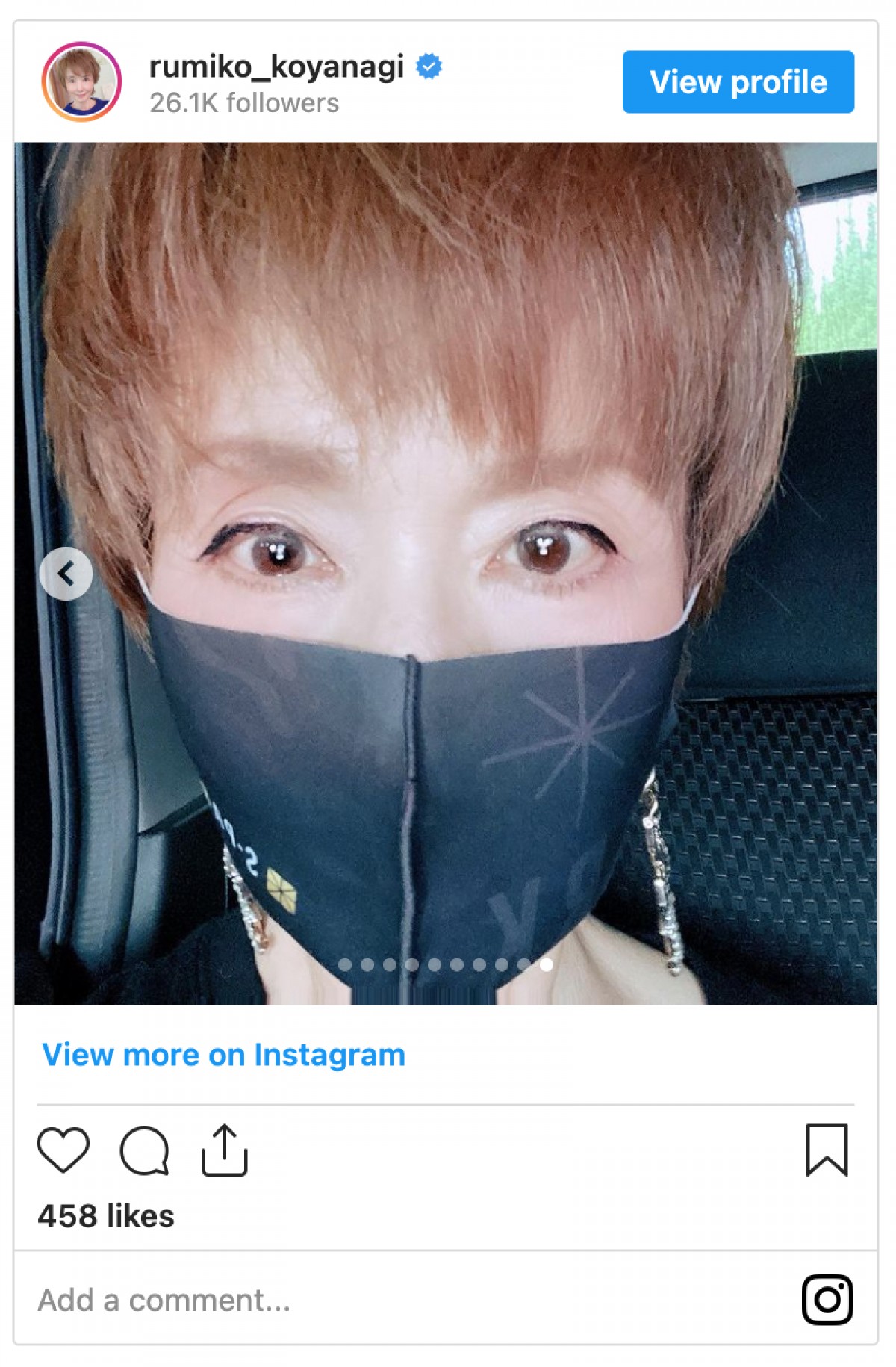Focus the Add a comment field
The image size is (896, 1367).
click(x=373, y=1300)
